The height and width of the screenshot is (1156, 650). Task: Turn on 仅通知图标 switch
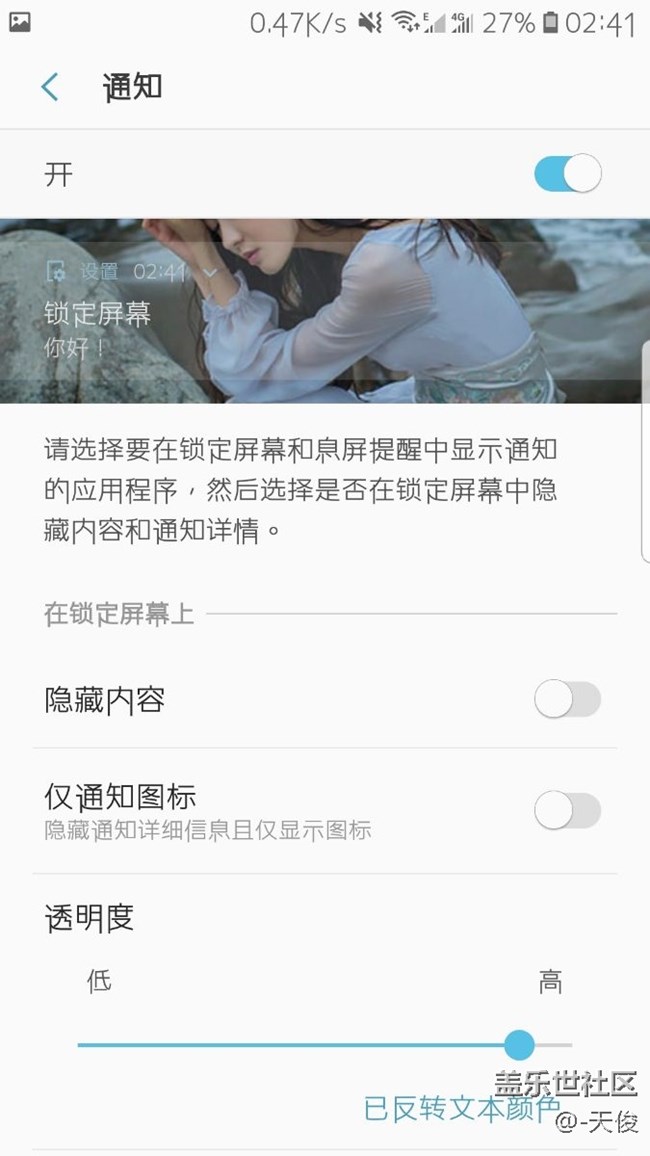click(567, 811)
